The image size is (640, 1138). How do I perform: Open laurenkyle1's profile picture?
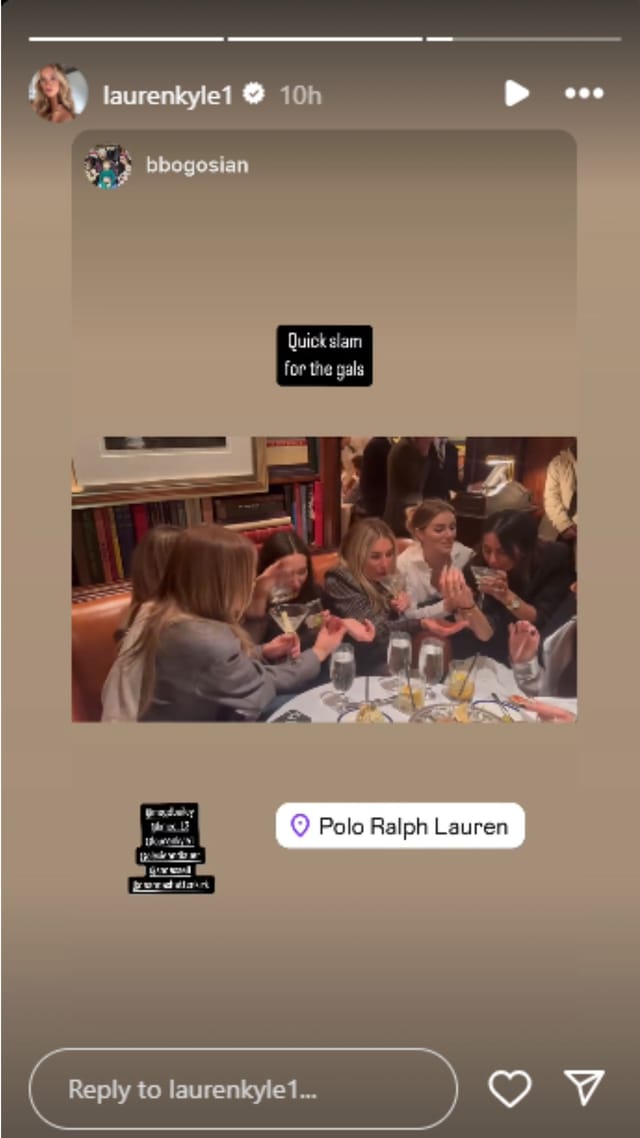point(58,94)
